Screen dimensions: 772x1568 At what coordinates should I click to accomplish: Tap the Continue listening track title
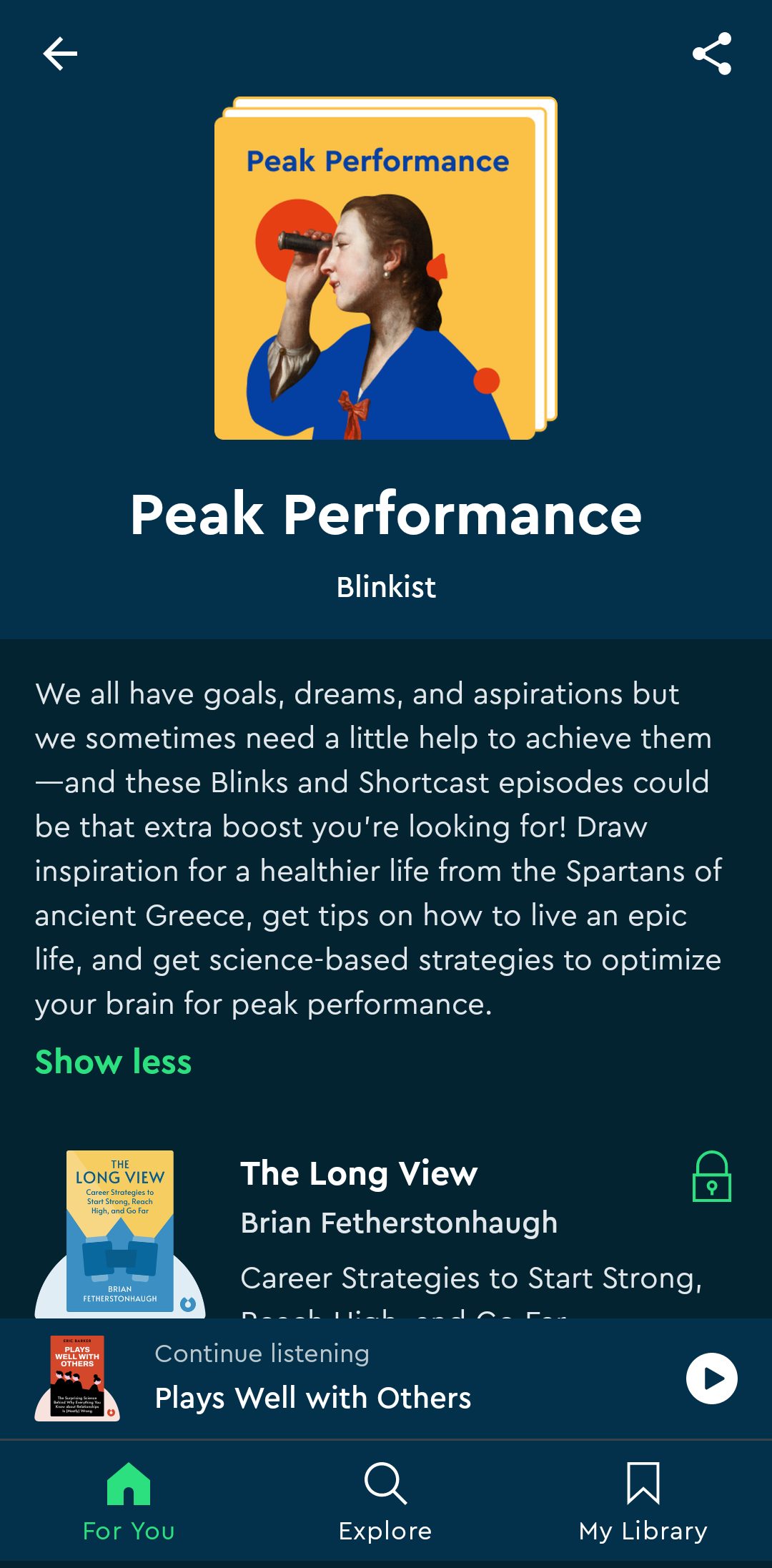[x=312, y=1398]
